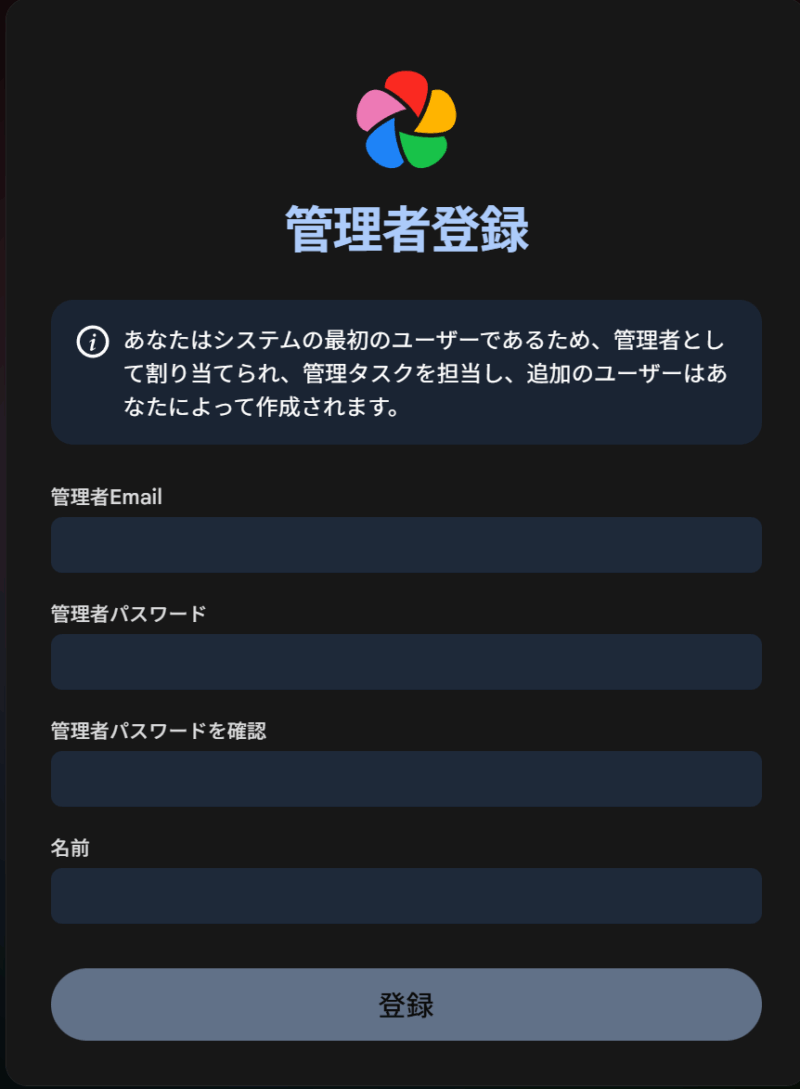Tap the 管理者パスワード field
Viewport: 800px width, 1089px height.
coord(406,662)
